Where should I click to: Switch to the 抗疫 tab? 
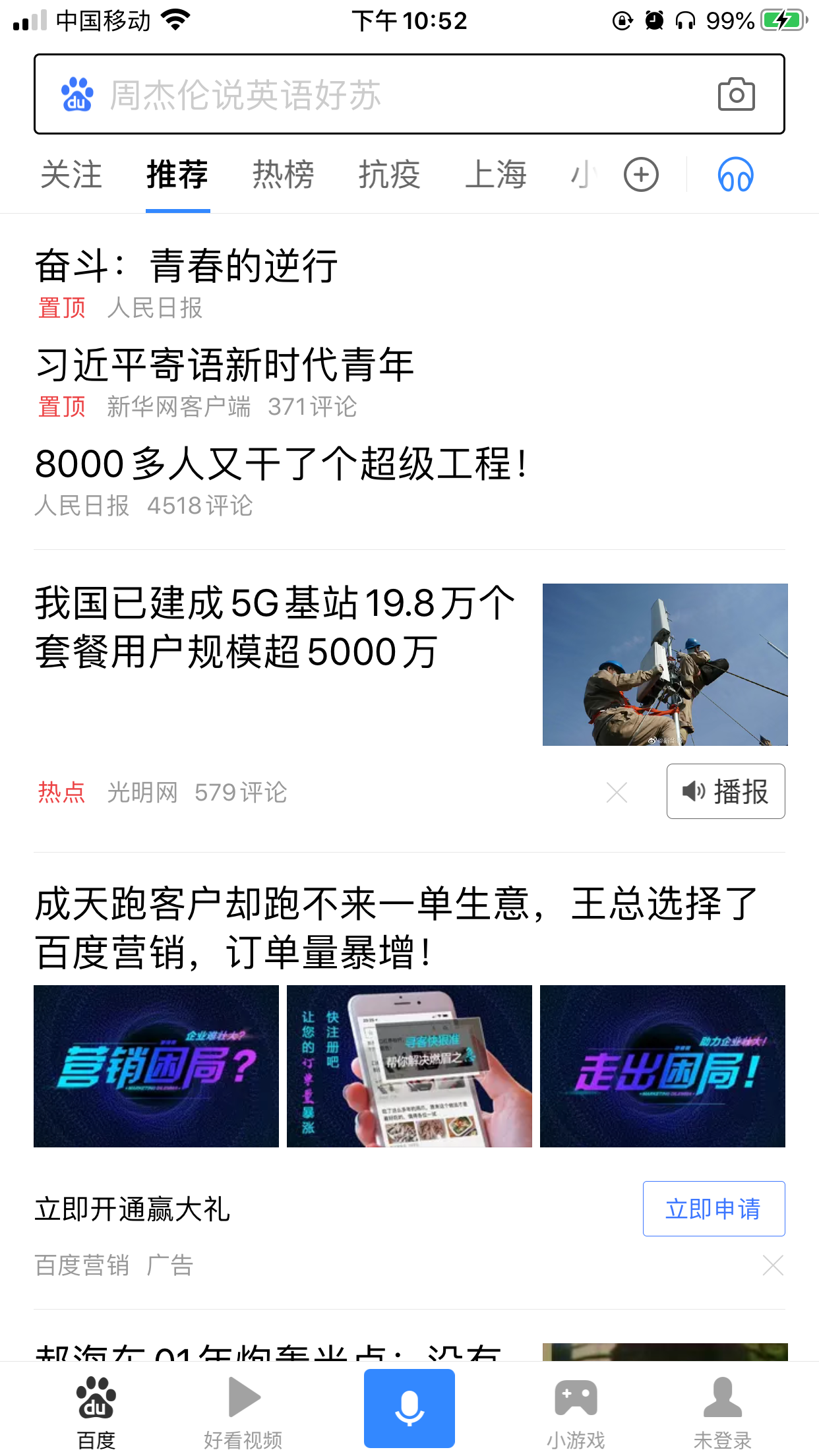(x=389, y=175)
